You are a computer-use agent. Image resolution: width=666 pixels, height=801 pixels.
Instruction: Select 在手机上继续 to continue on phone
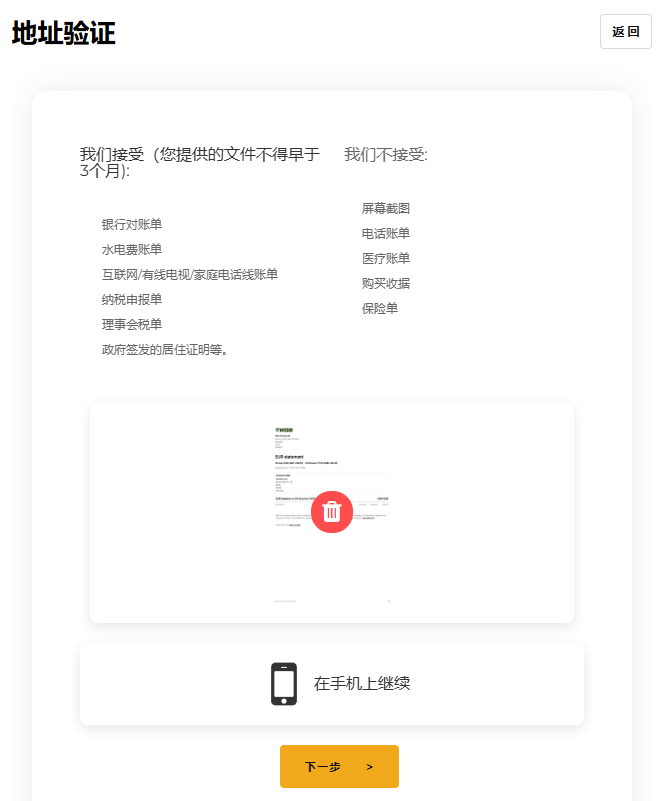[x=332, y=684]
